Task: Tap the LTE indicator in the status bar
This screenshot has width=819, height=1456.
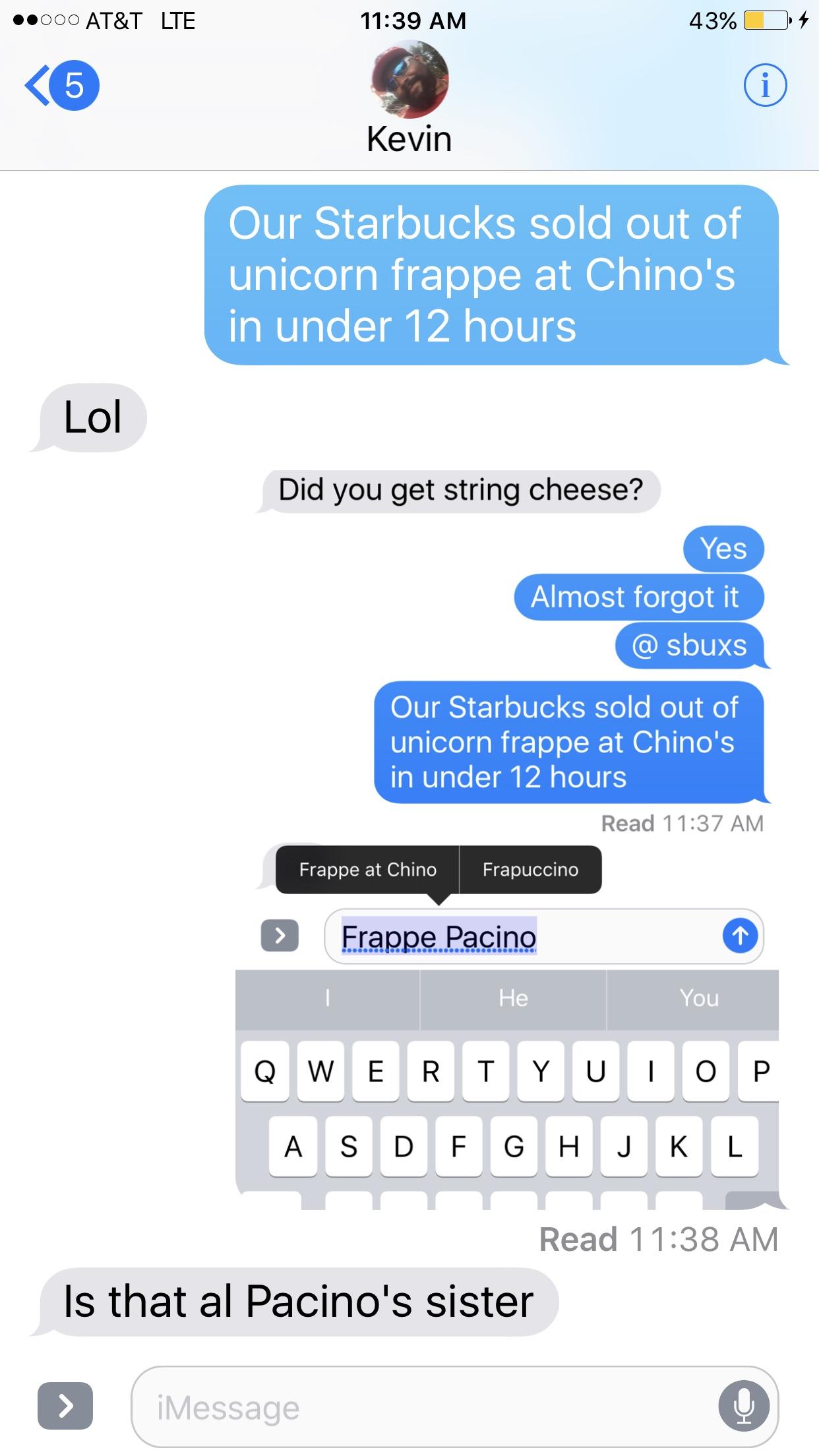Action: [177, 20]
